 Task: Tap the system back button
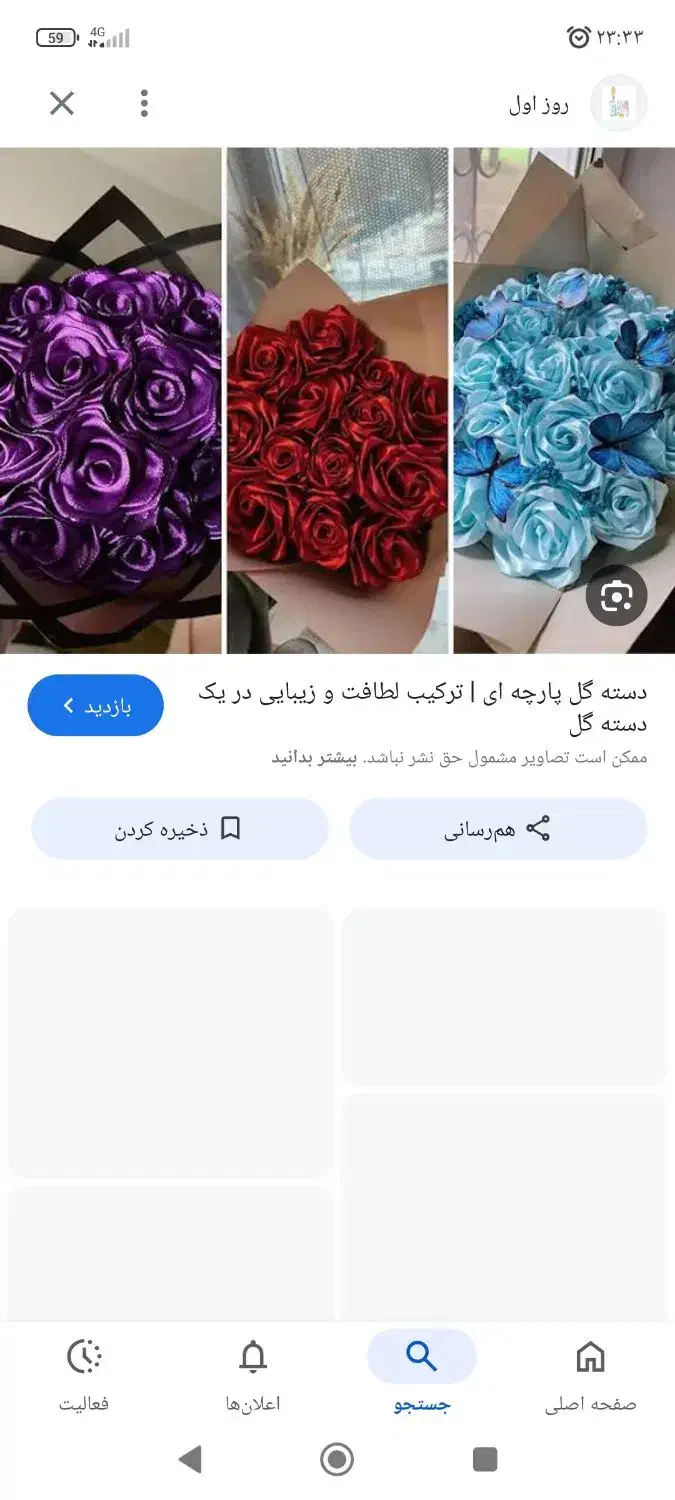190,1460
